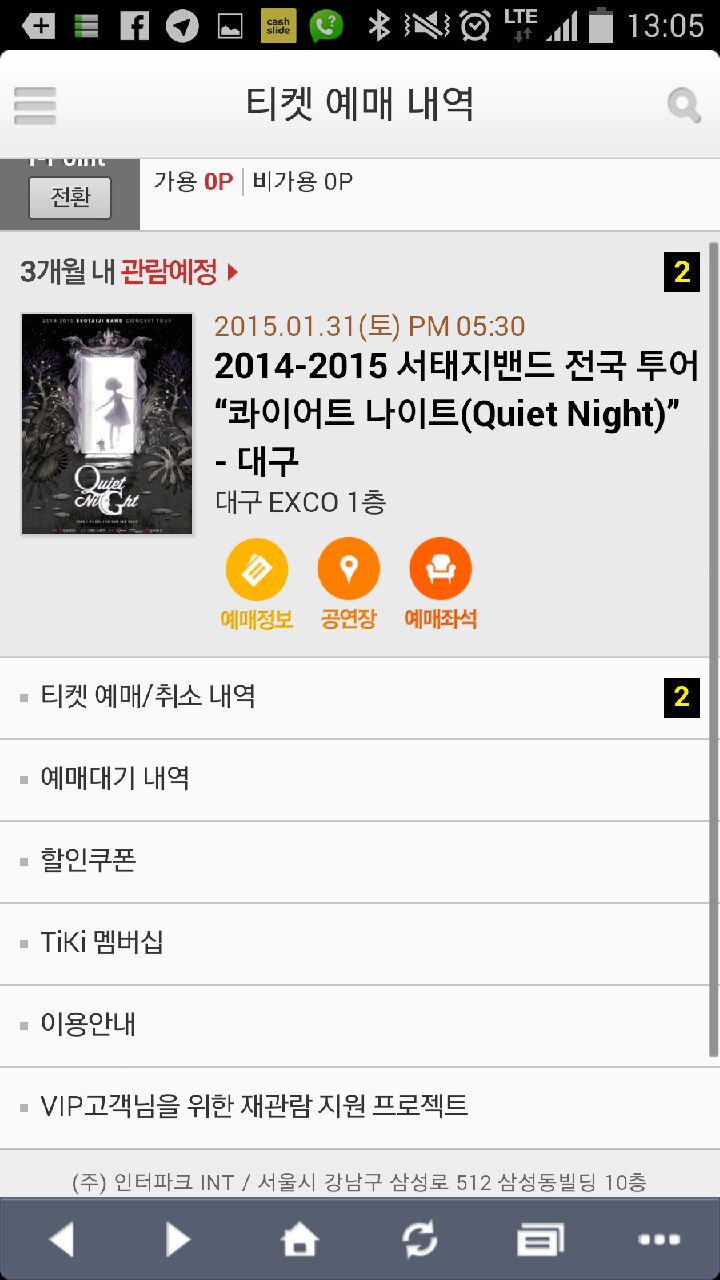720x1280 pixels.
Task: Open the browser tabs window list
Action: [540, 1240]
